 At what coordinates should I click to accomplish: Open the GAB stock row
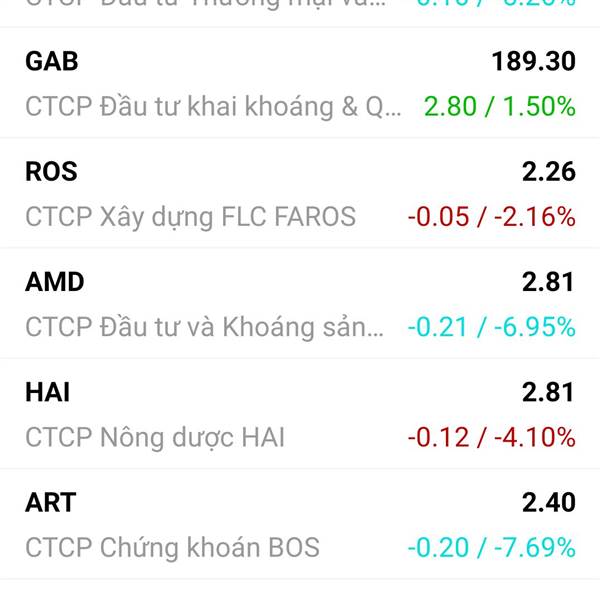pyautogui.click(x=300, y=83)
